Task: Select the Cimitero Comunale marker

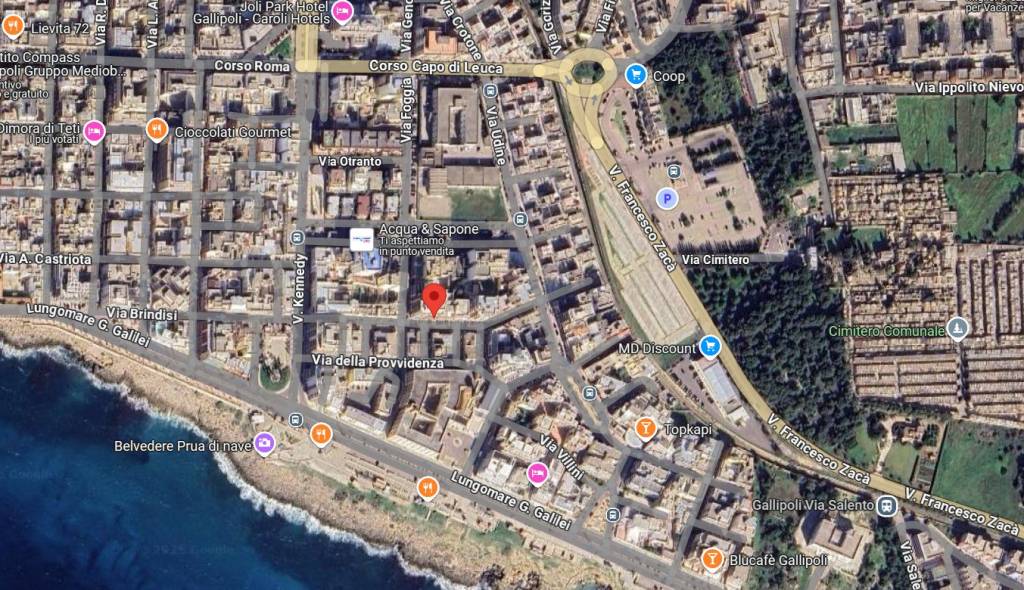Action: click(x=958, y=329)
